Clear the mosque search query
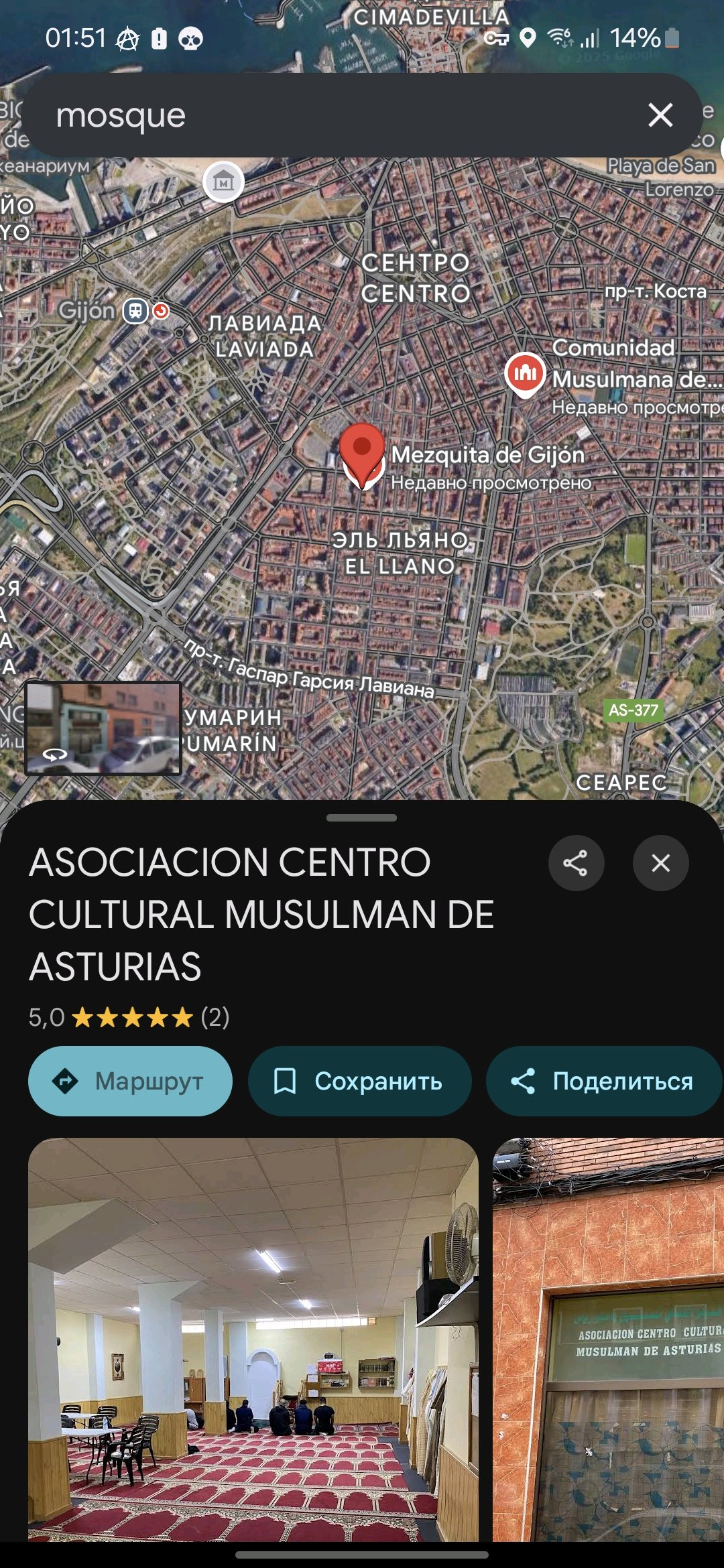Viewport: 724px width, 1568px height. (660, 115)
